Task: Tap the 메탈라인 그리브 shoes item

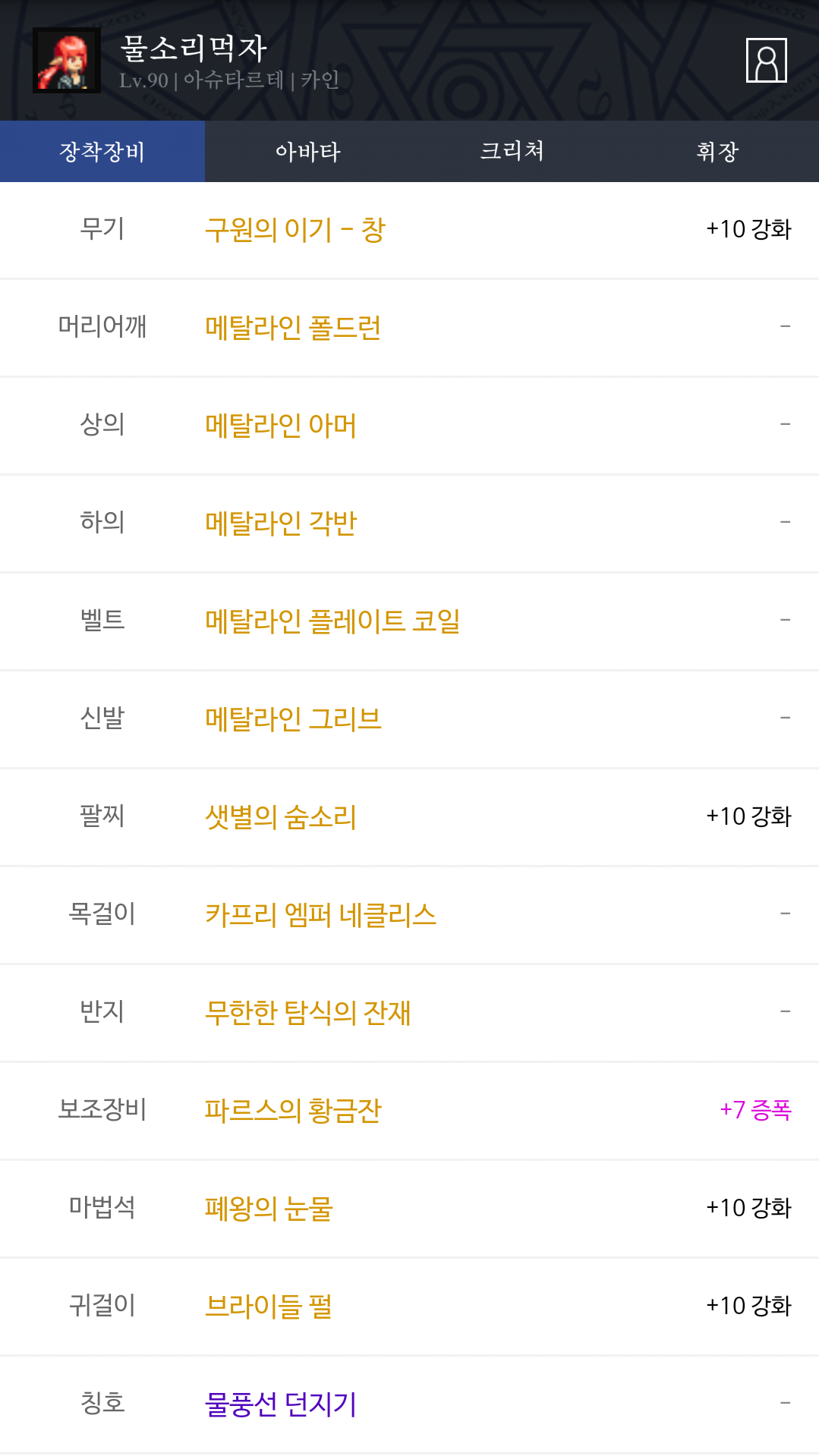Action: [293, 719]
